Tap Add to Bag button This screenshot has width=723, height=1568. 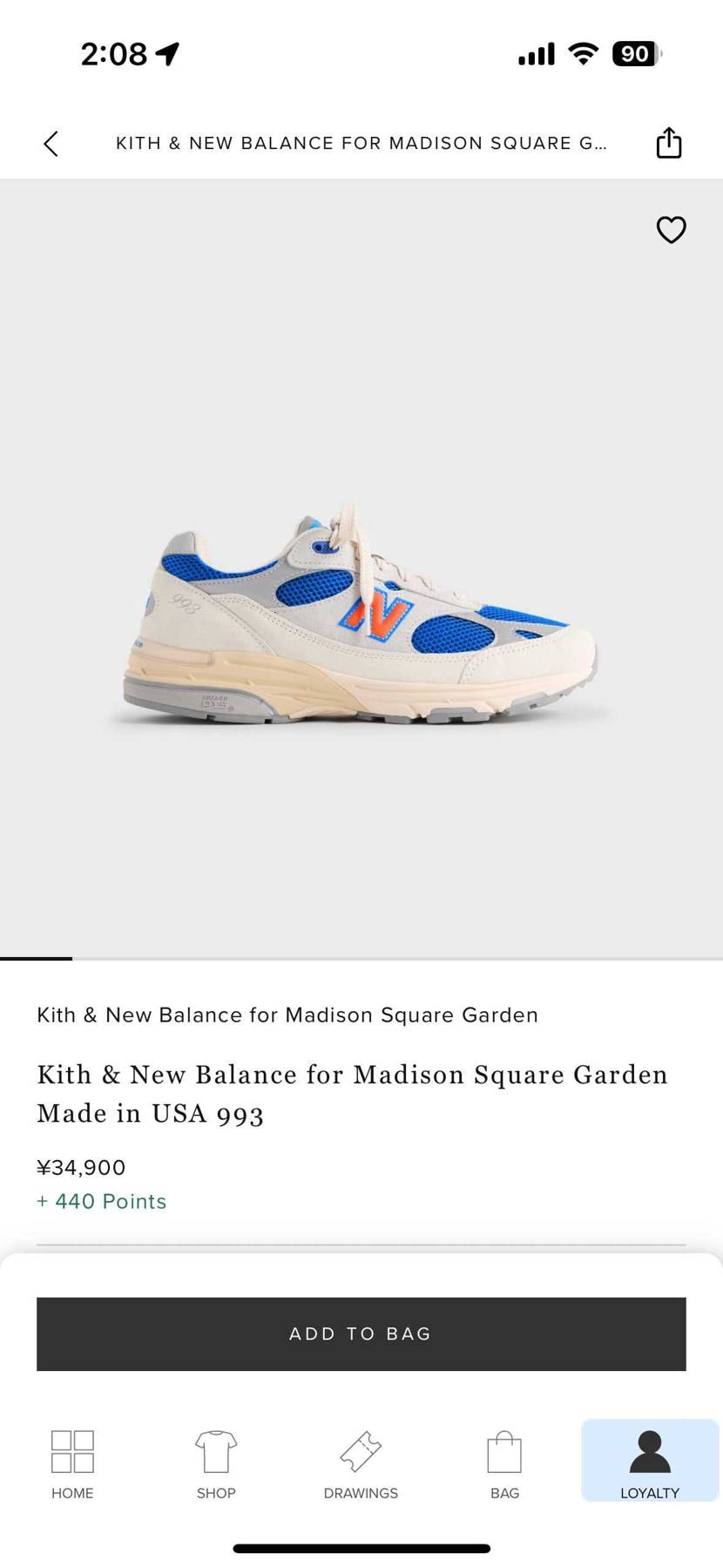point(361,1334)
